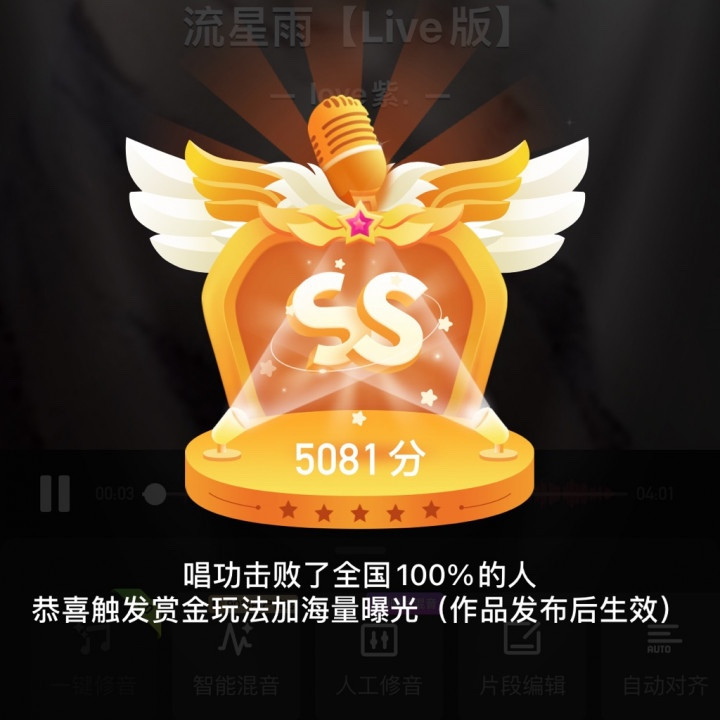Pause the recording playback

[x=55, y=493]
